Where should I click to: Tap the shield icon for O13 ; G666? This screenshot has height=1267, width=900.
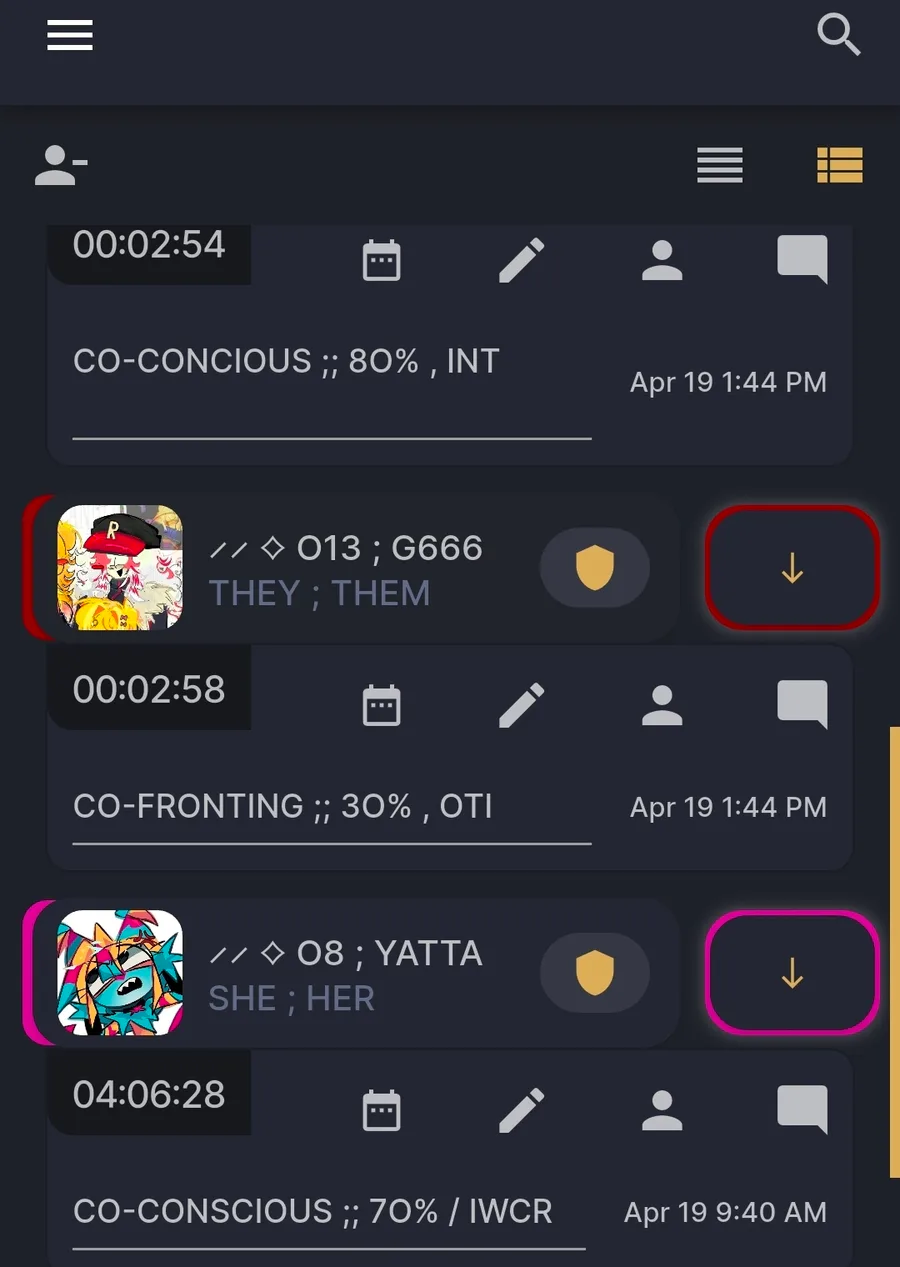click(595, 568)
